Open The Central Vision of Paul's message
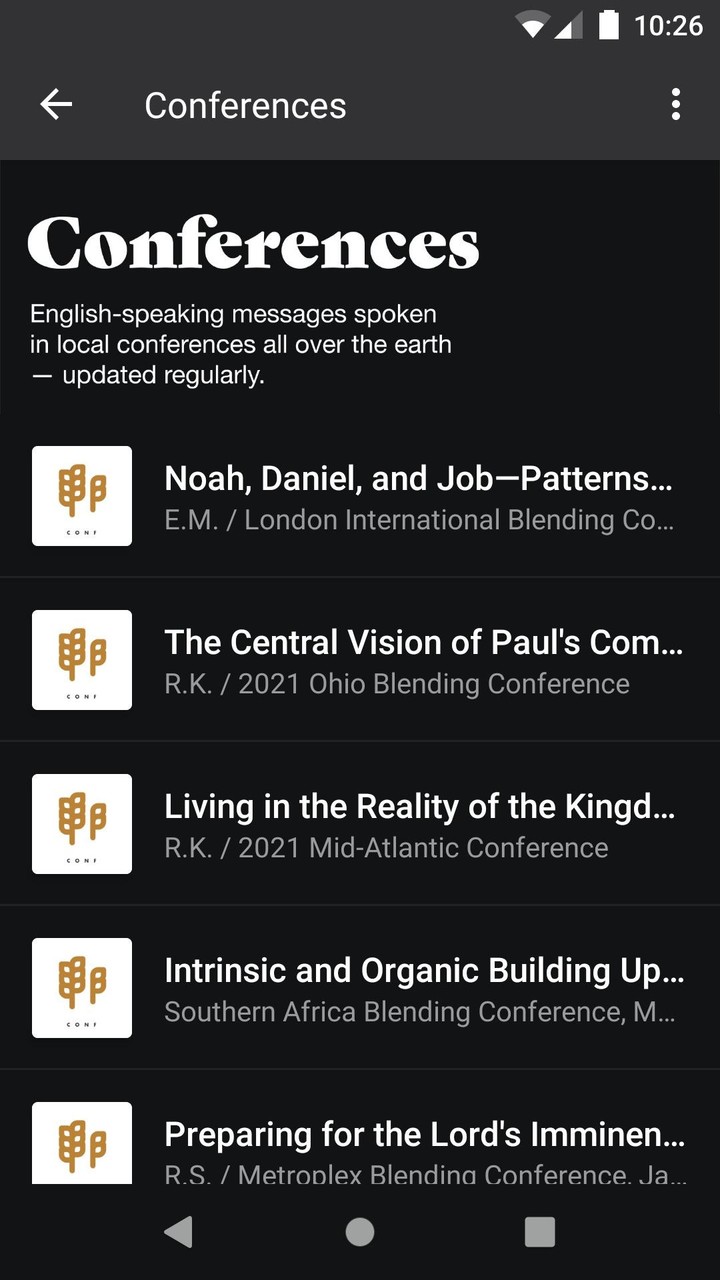The width and height of the screenshot is (720, 1280). point(420,660)
